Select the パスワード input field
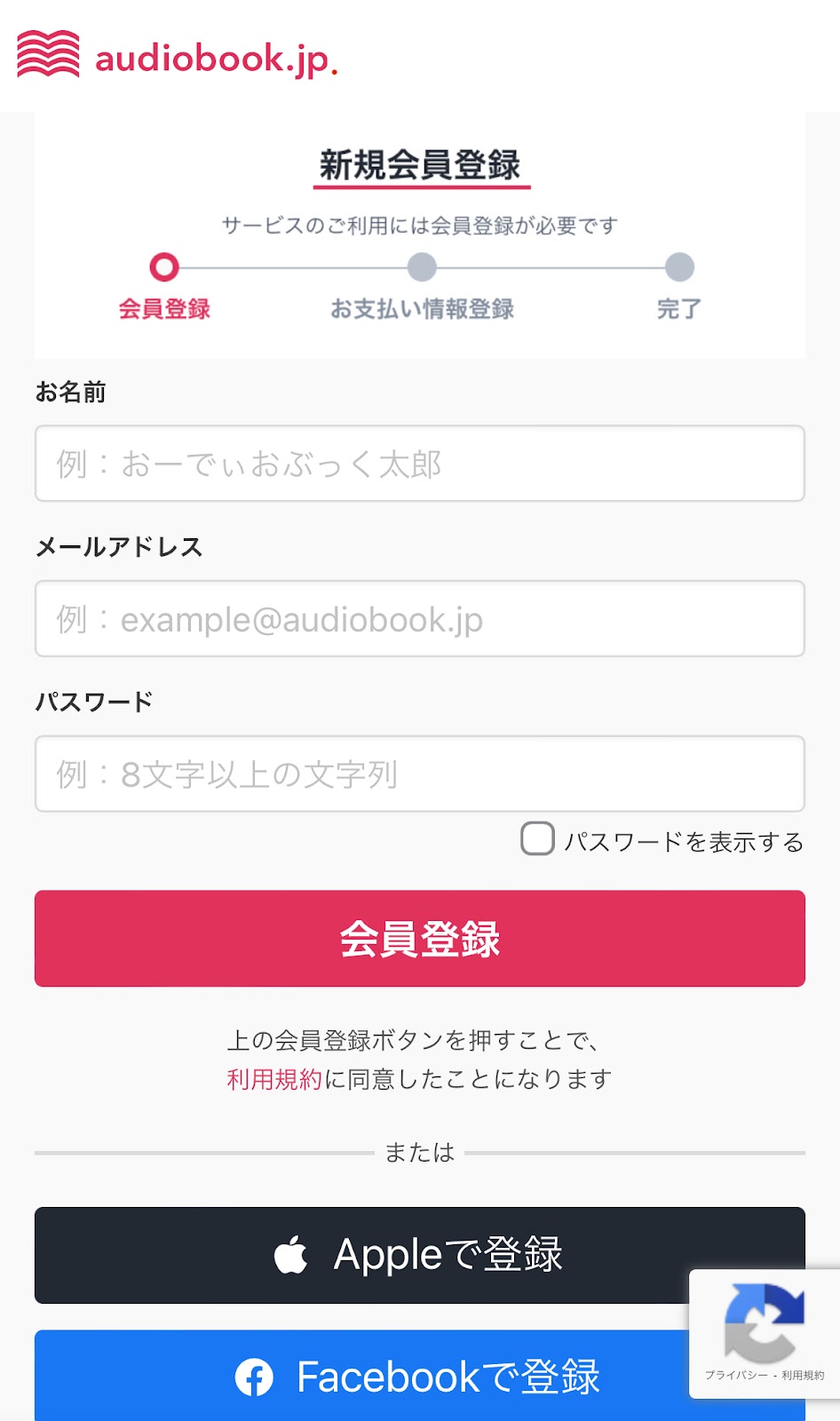 tap(420, 774)
